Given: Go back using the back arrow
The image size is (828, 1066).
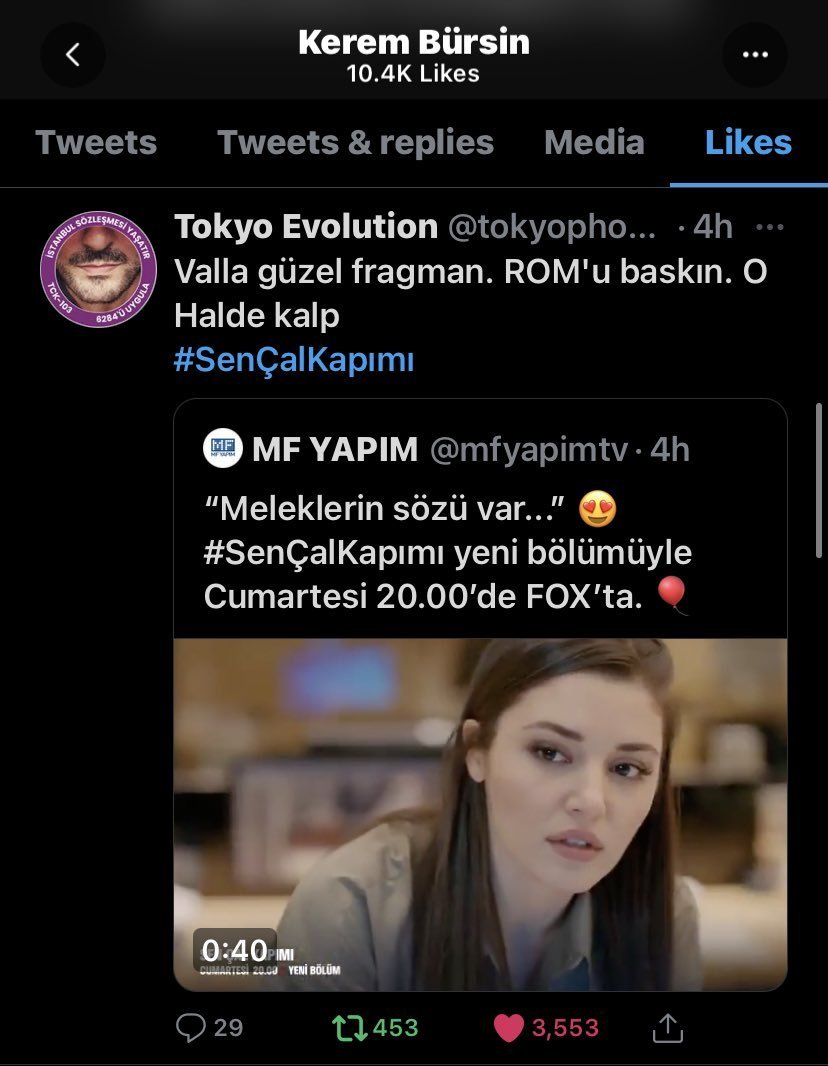Looking at the screenshot, I should 73,54.
